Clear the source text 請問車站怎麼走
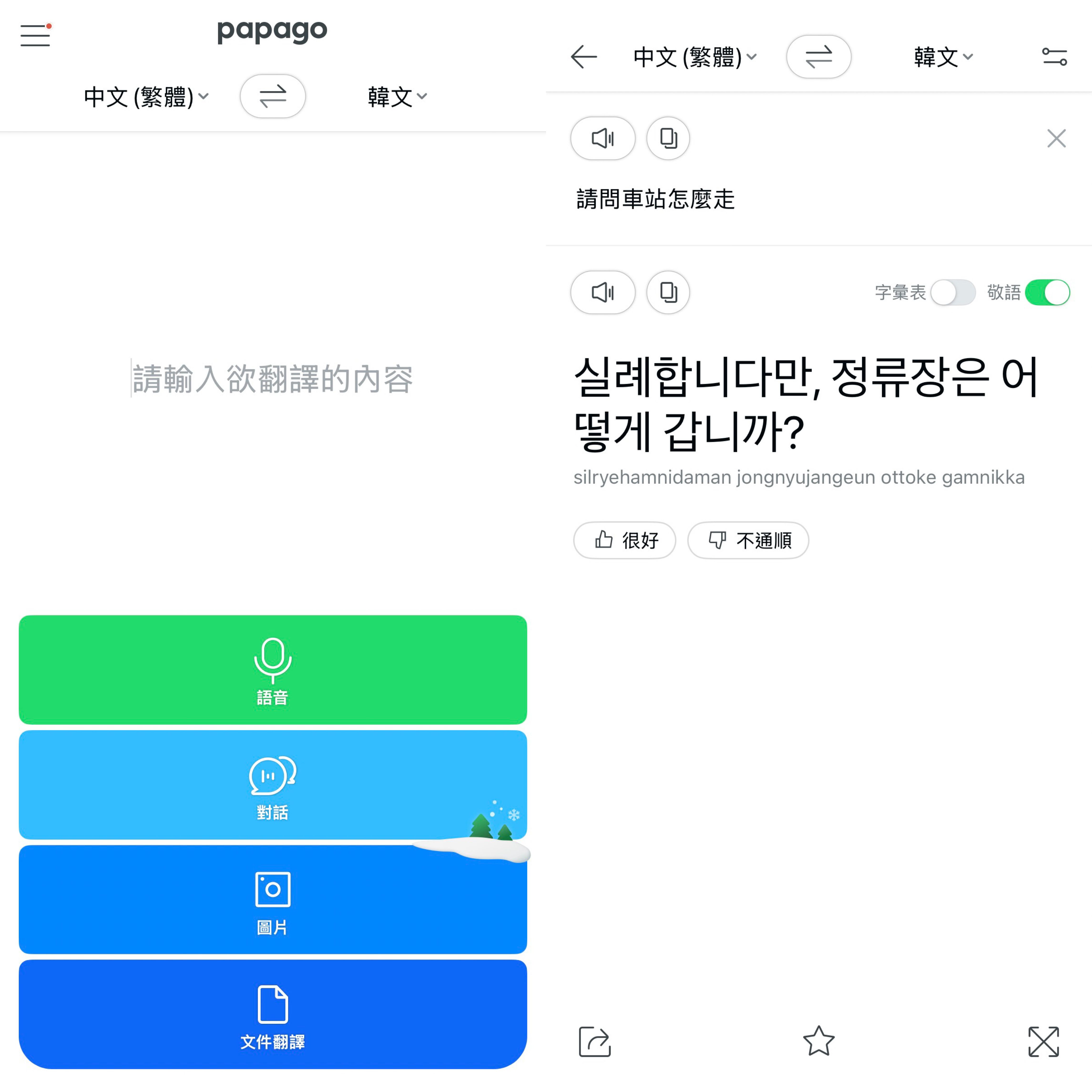The width and height of the screenshot is (1092, 1092). (1056, 138)
